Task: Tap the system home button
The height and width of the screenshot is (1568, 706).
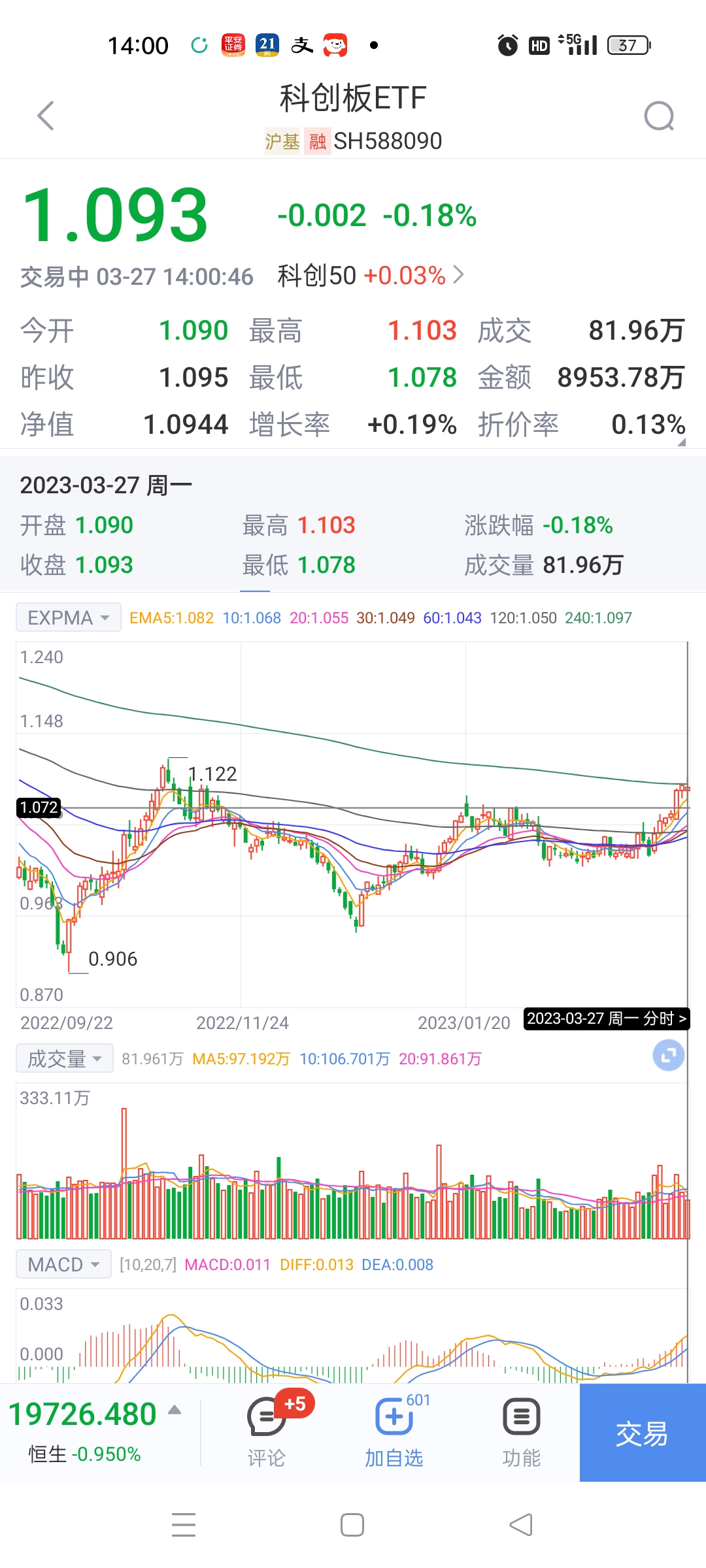Action: (352, 1526)
